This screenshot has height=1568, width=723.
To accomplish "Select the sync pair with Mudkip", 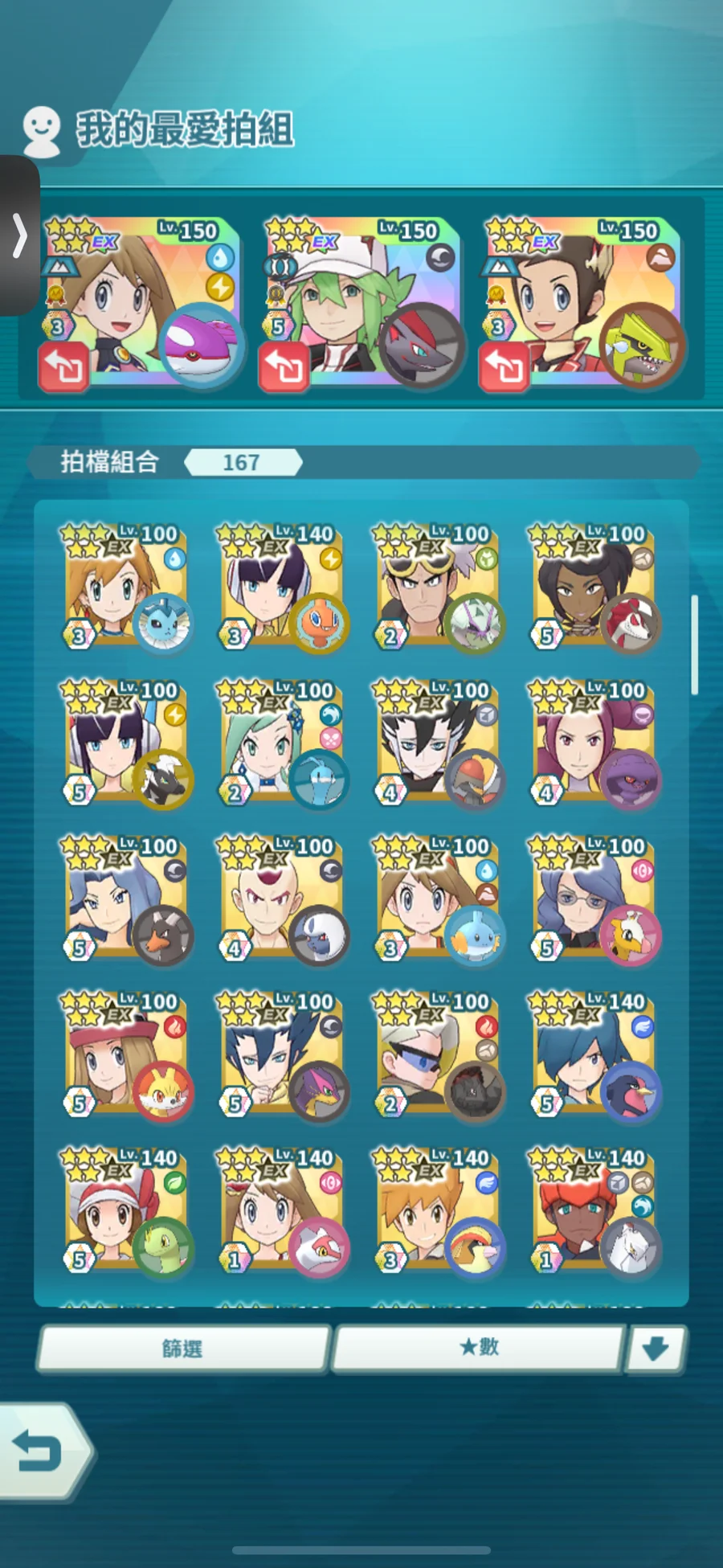I will pos(438,899).
